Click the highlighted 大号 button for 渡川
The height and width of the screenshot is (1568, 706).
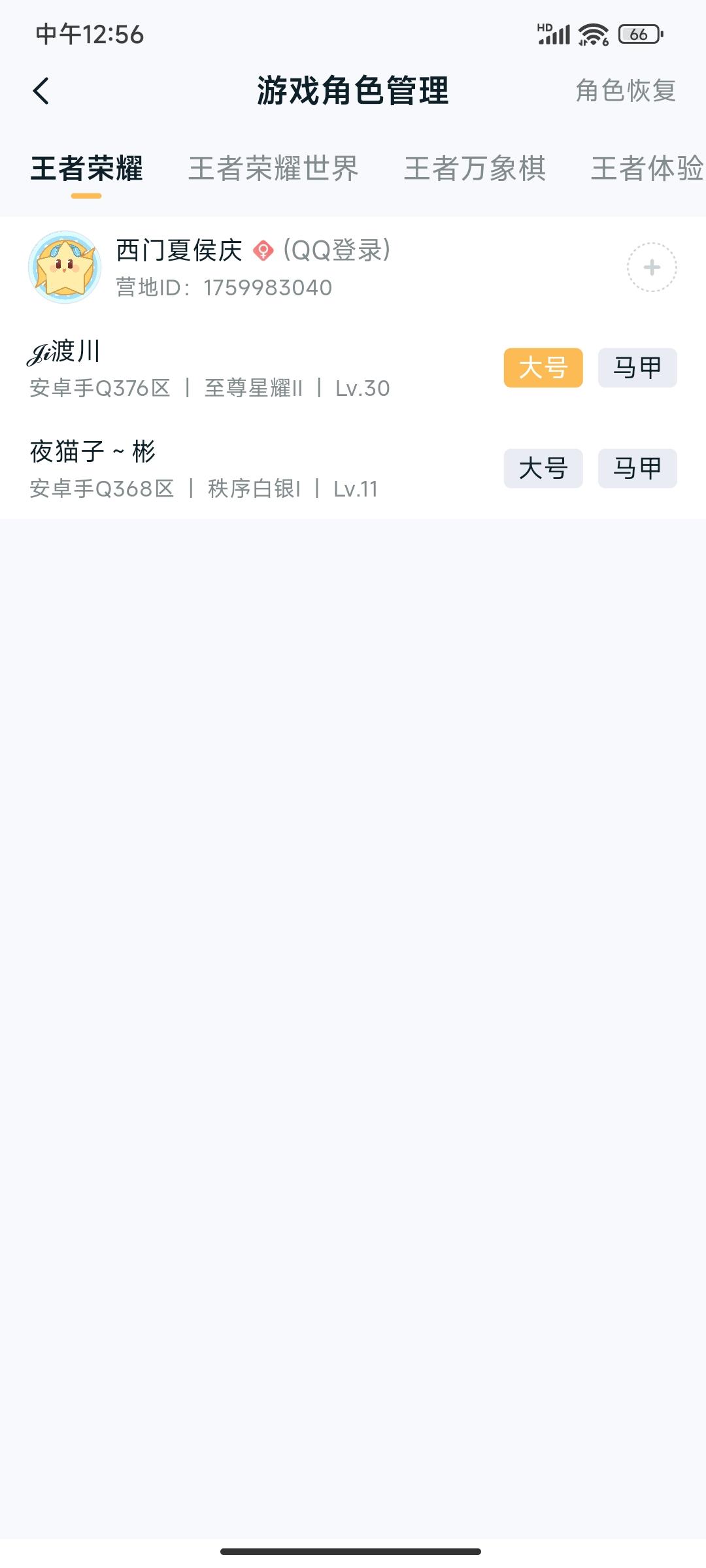click(543, 367)
